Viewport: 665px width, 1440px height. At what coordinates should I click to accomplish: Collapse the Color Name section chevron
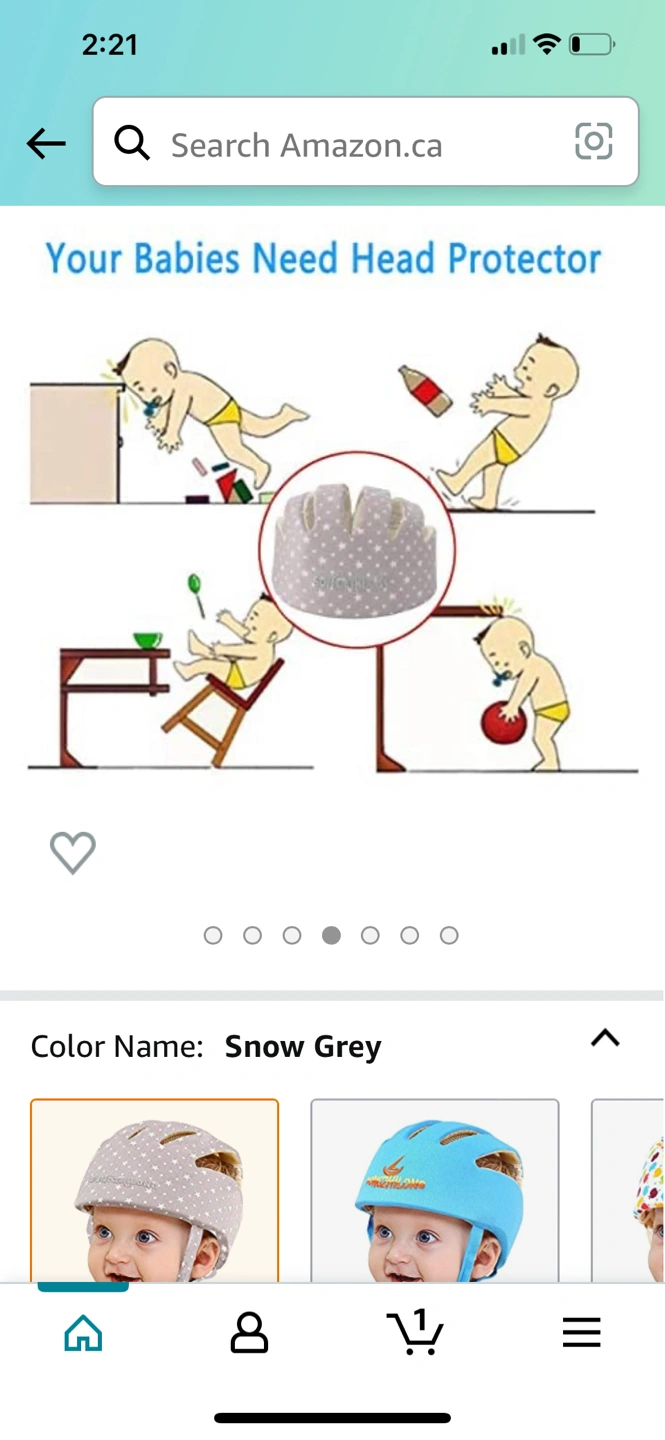click(605, 1038)
